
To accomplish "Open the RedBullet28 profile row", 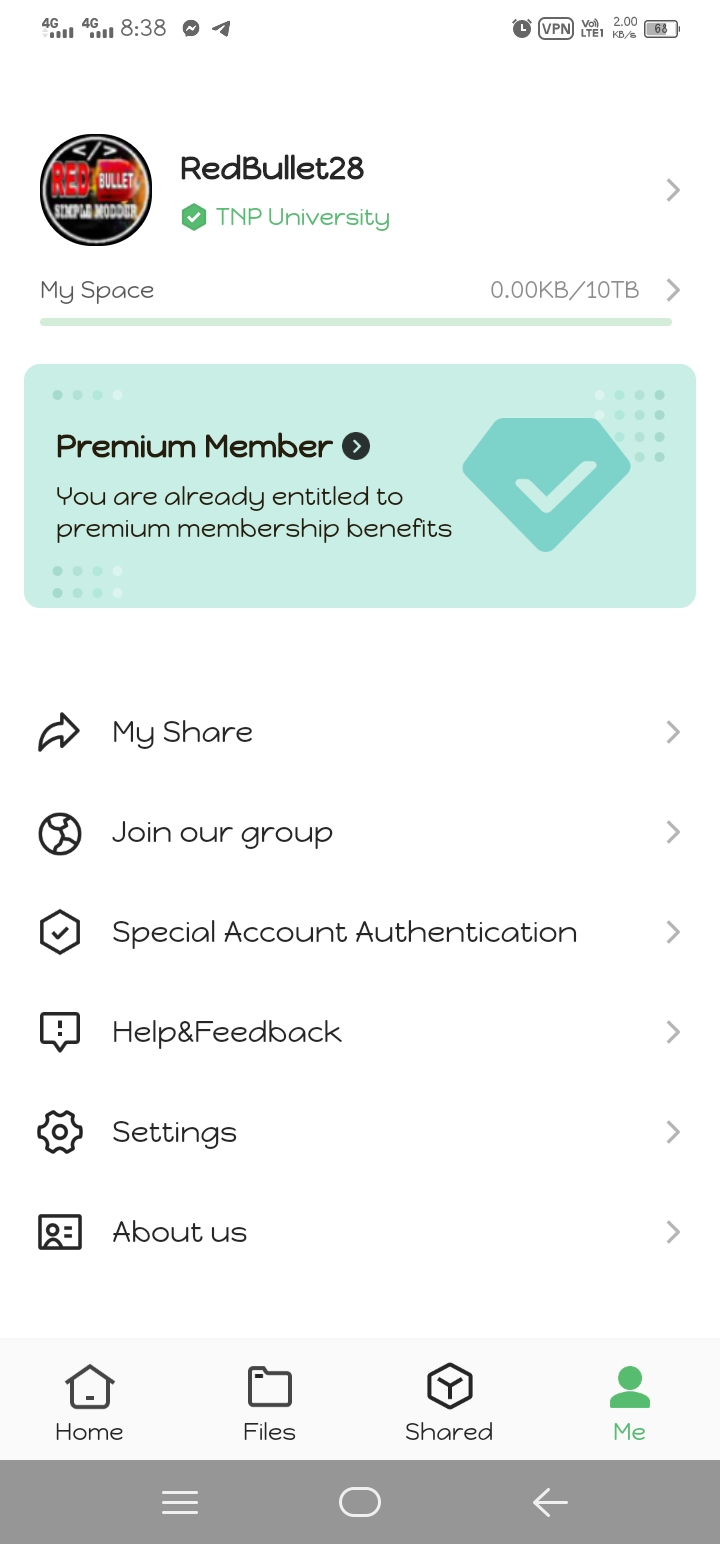I will click(360, 190).
